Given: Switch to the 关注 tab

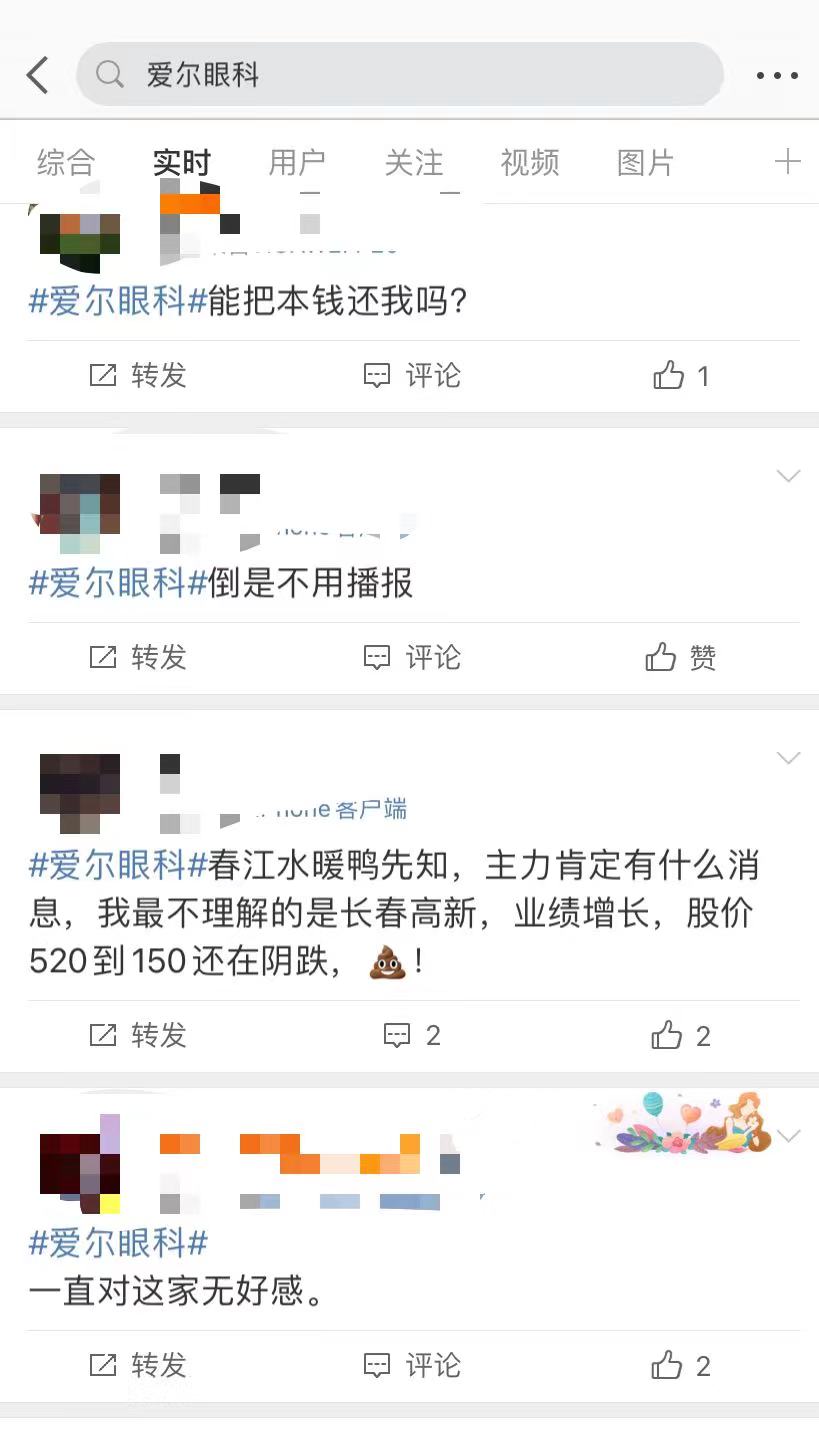Looking at the screenshot, I should pos(413,162).
